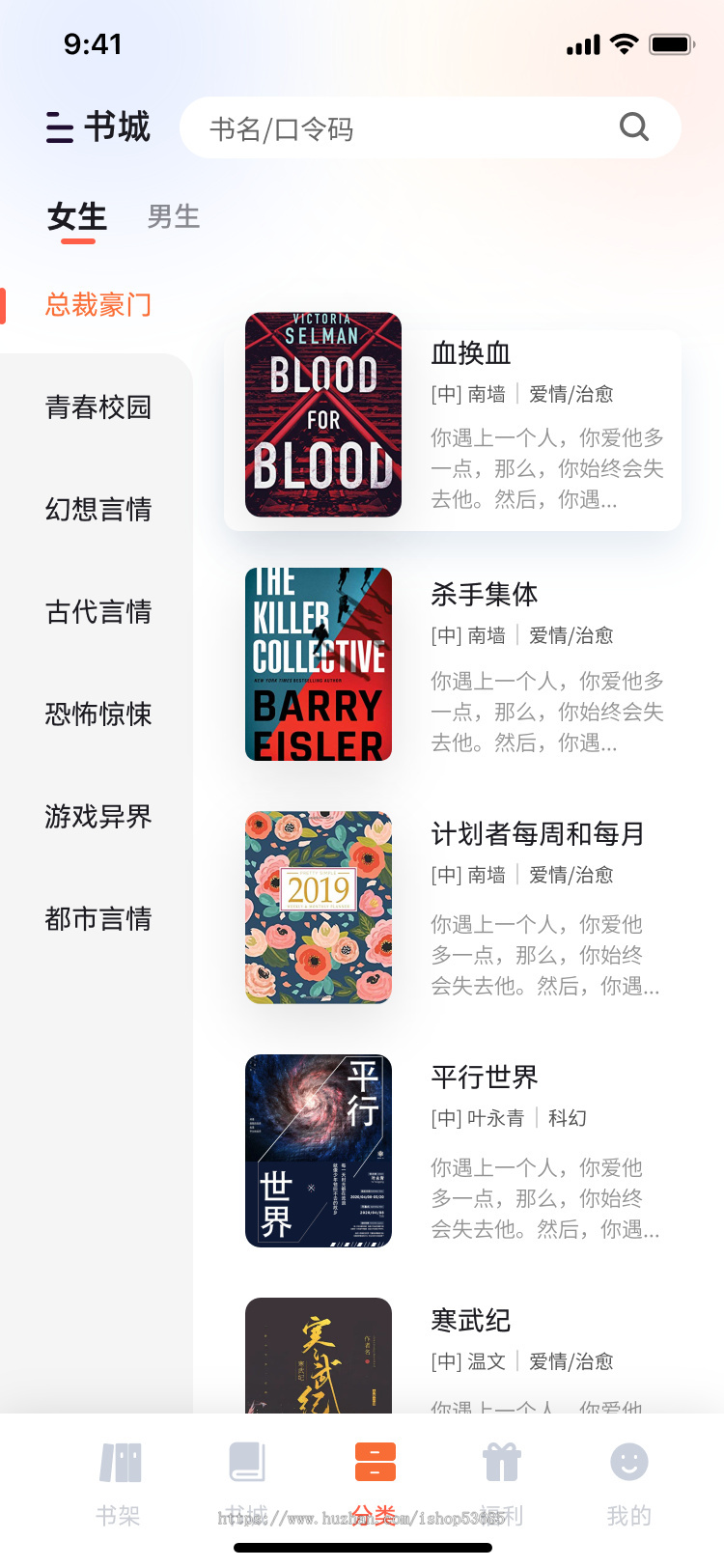This screenshot has height=1568, width=724.
Task: Select the 青春校园 category
Action: click(97, 407)
